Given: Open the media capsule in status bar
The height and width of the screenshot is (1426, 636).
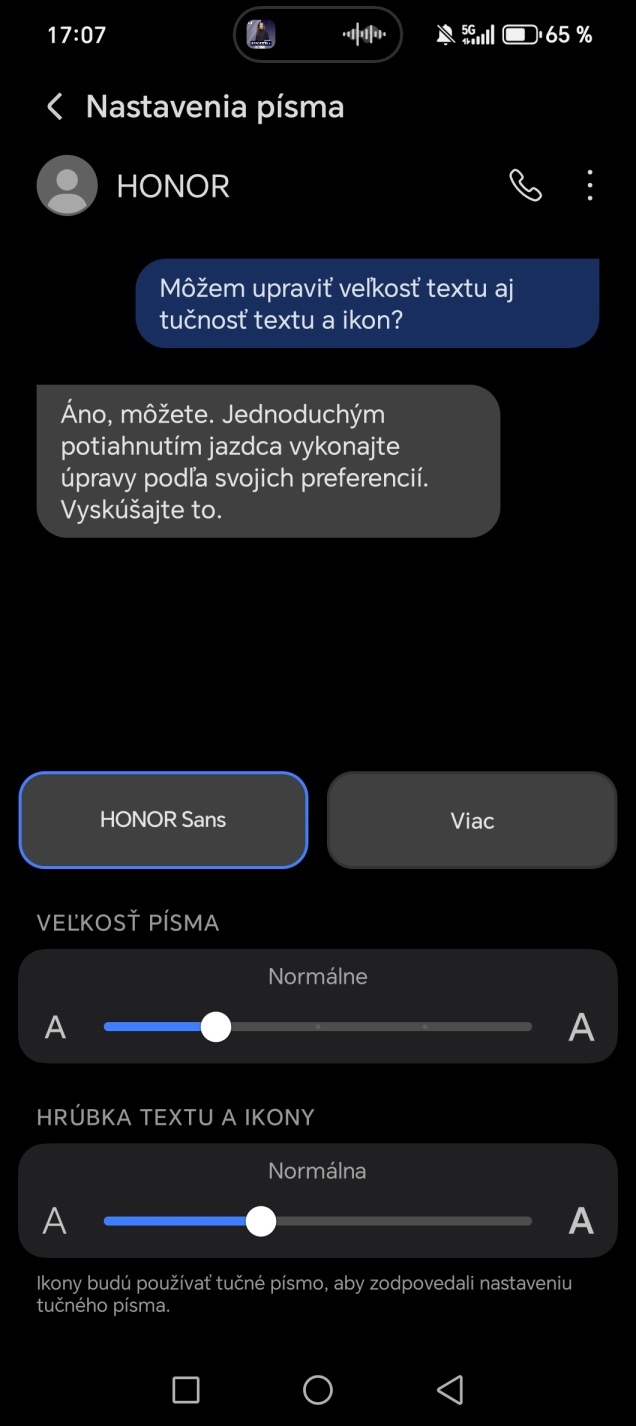Looking at the screenshot, I should pyautogui.click(x=318, y=35).
